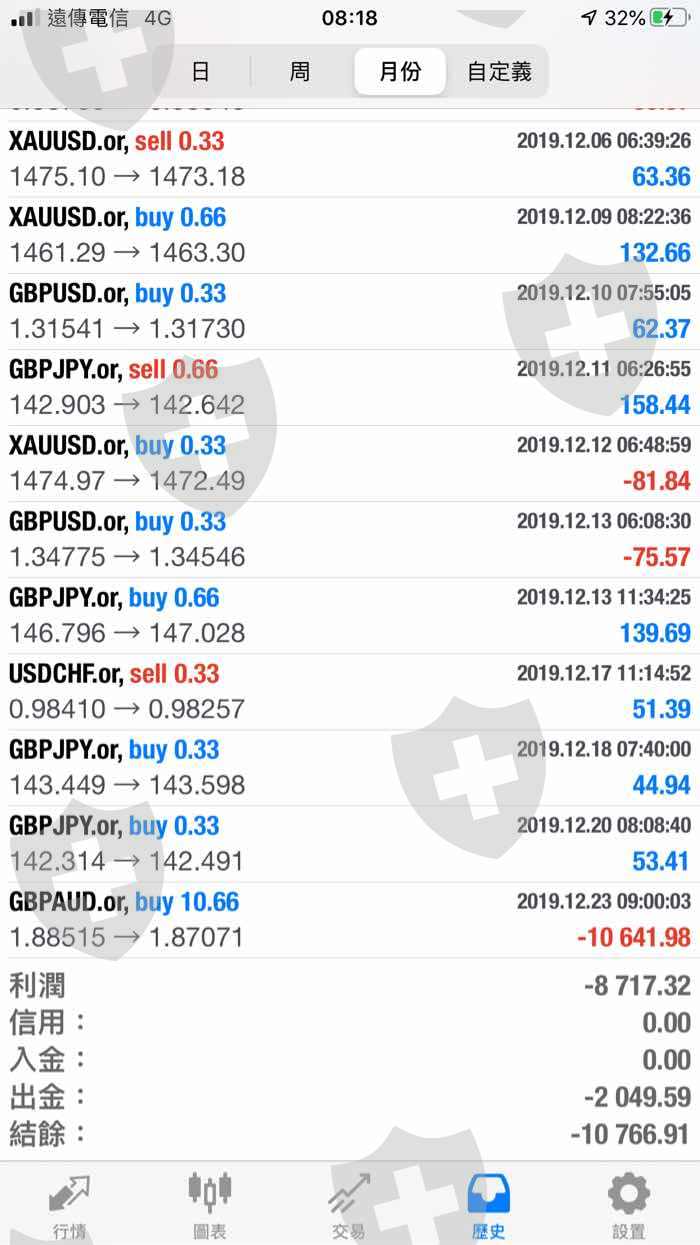700x1245 pixels.
Task: Expand the USDCHF sell 0.33 trade row
Action: [x=350, y=691]
